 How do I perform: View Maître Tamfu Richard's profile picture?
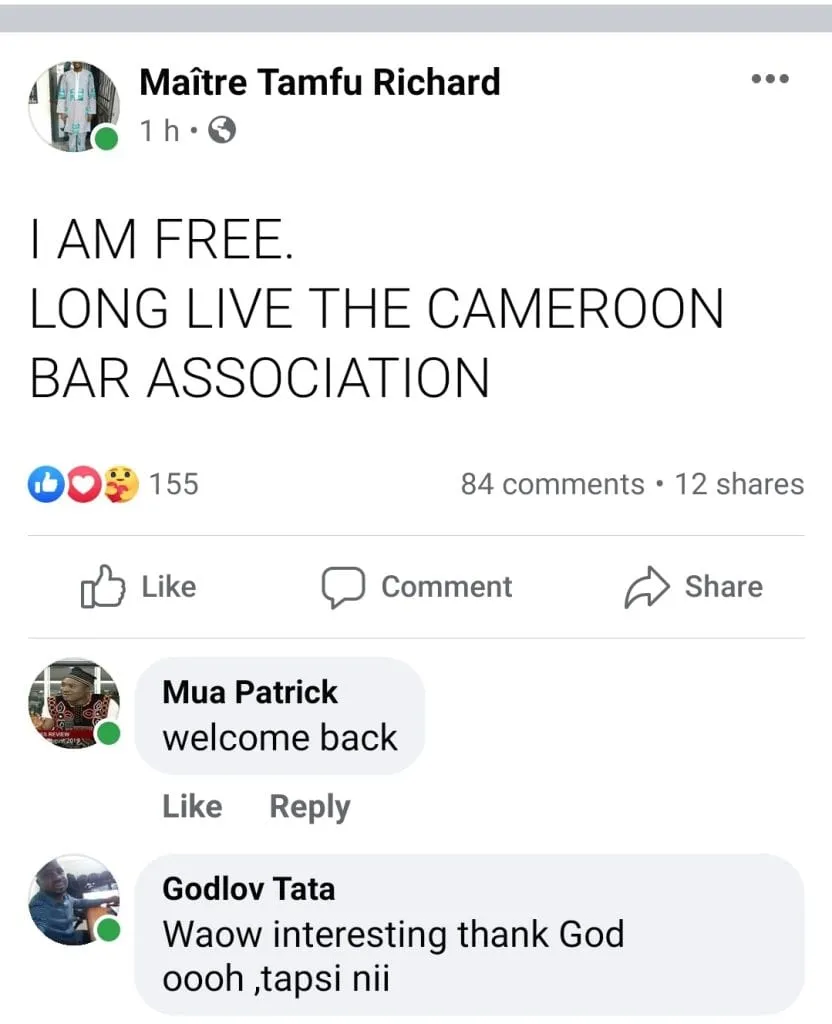(x=74, y=107)
